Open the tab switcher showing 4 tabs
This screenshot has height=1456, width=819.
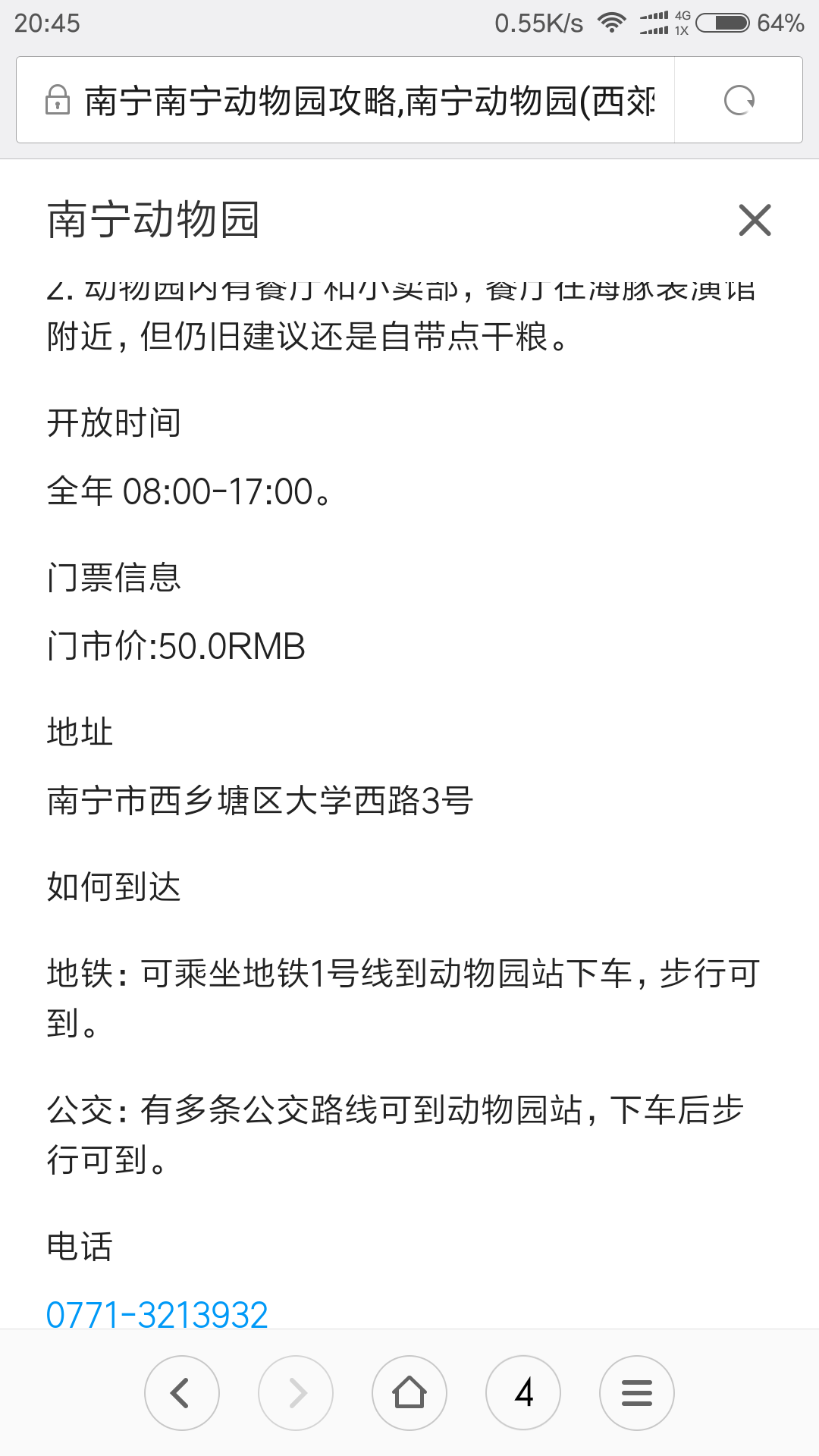click(523, 1393)
